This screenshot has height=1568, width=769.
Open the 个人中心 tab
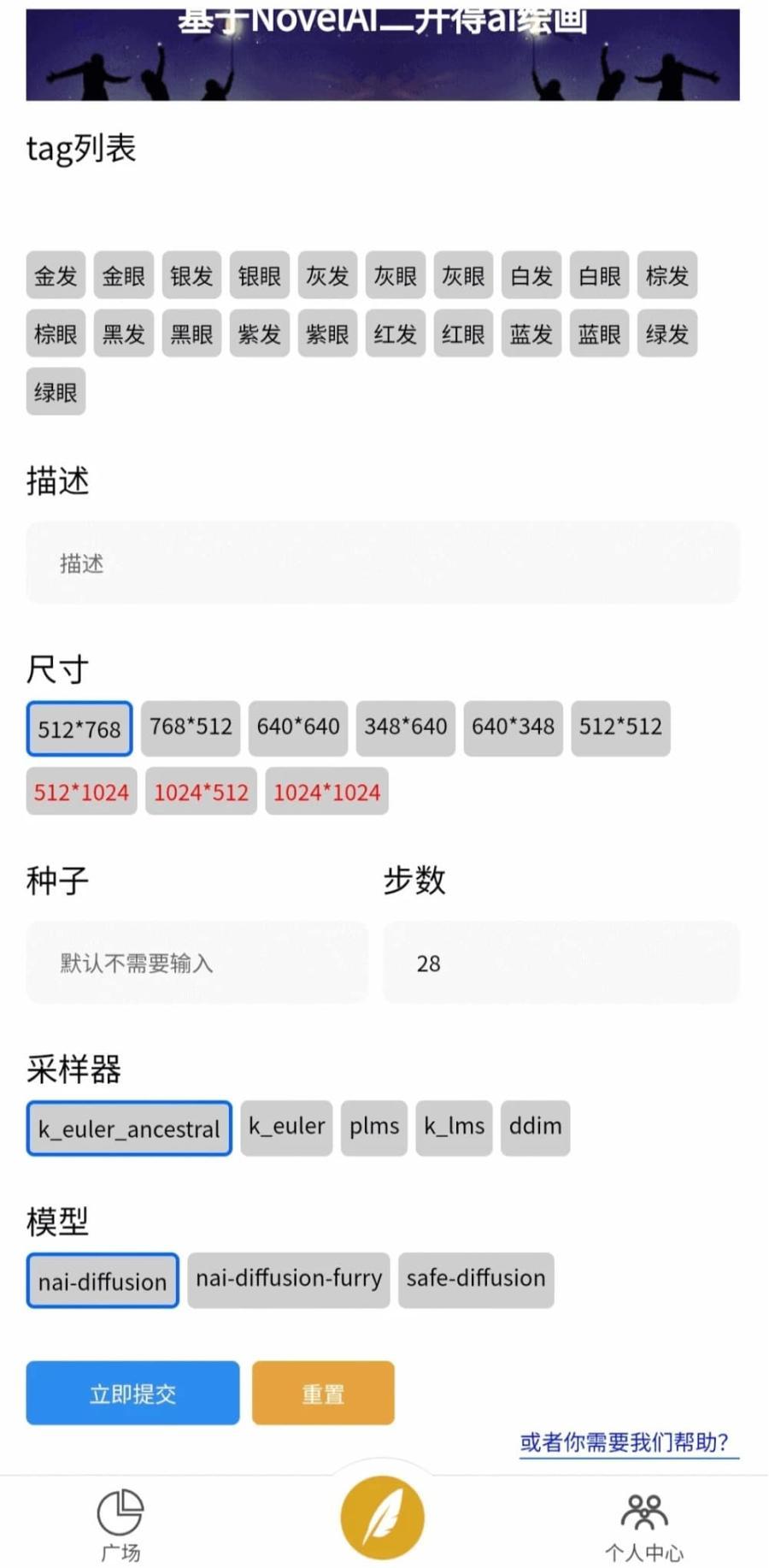[644, 1526]
